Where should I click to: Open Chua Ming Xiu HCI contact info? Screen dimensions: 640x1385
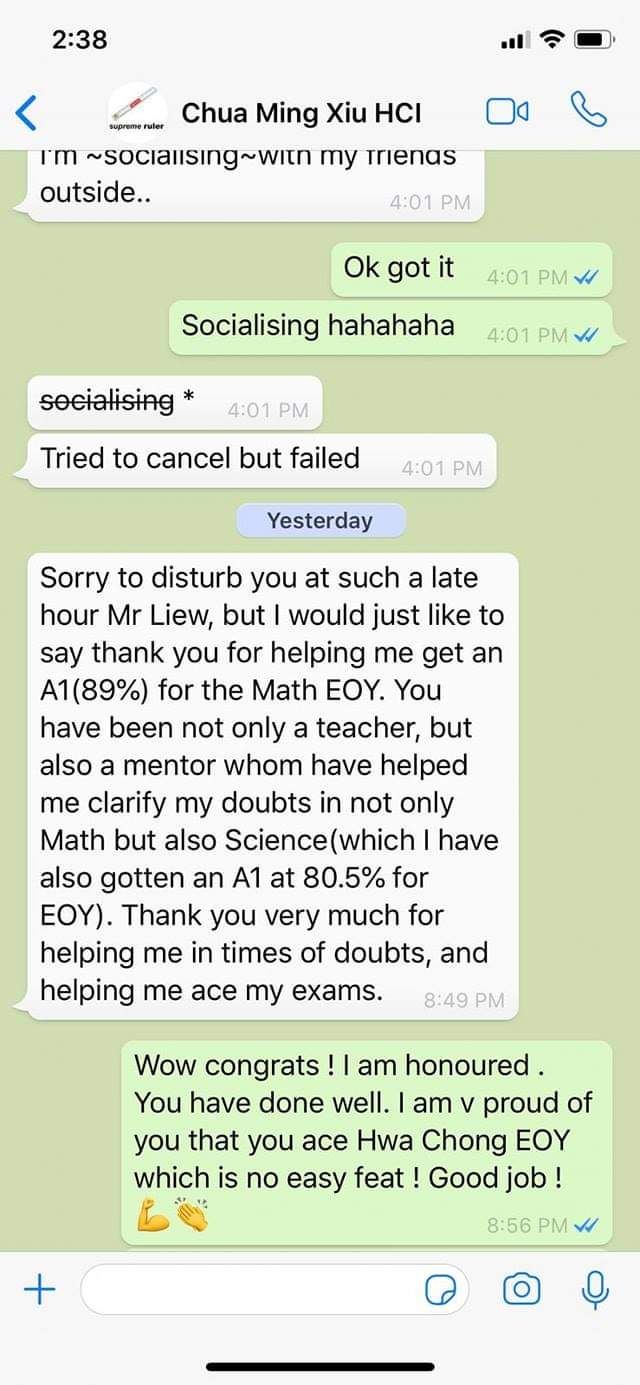tap(301, 113)
